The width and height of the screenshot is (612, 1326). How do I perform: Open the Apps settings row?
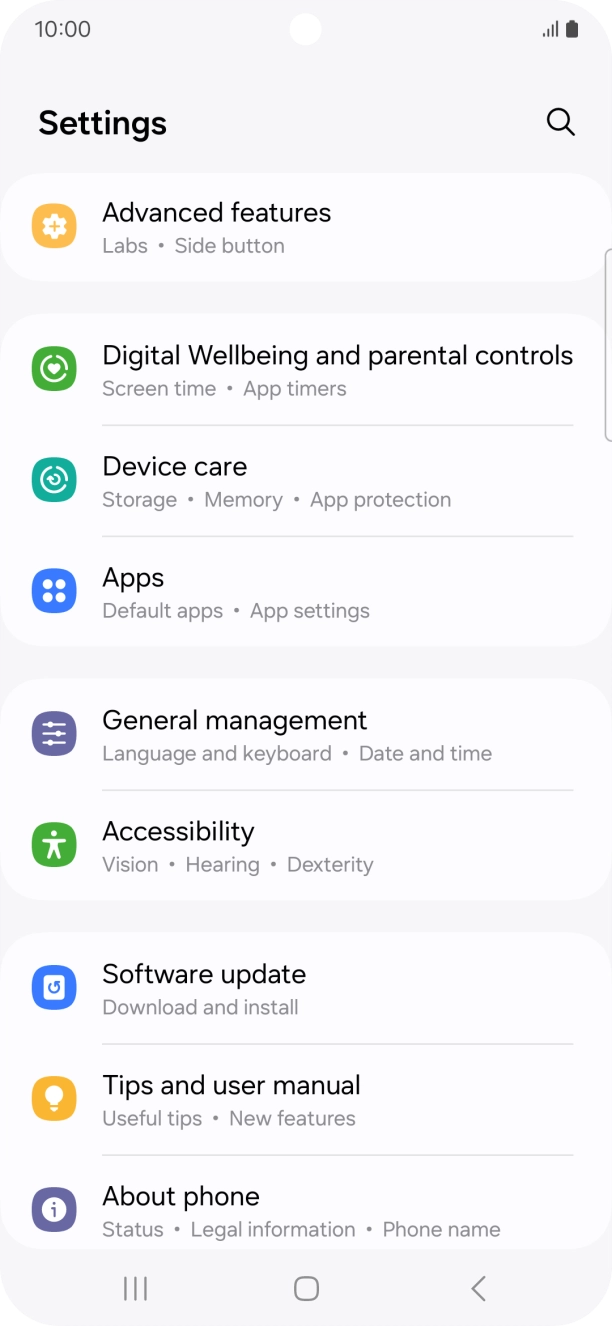click(305, 593)
